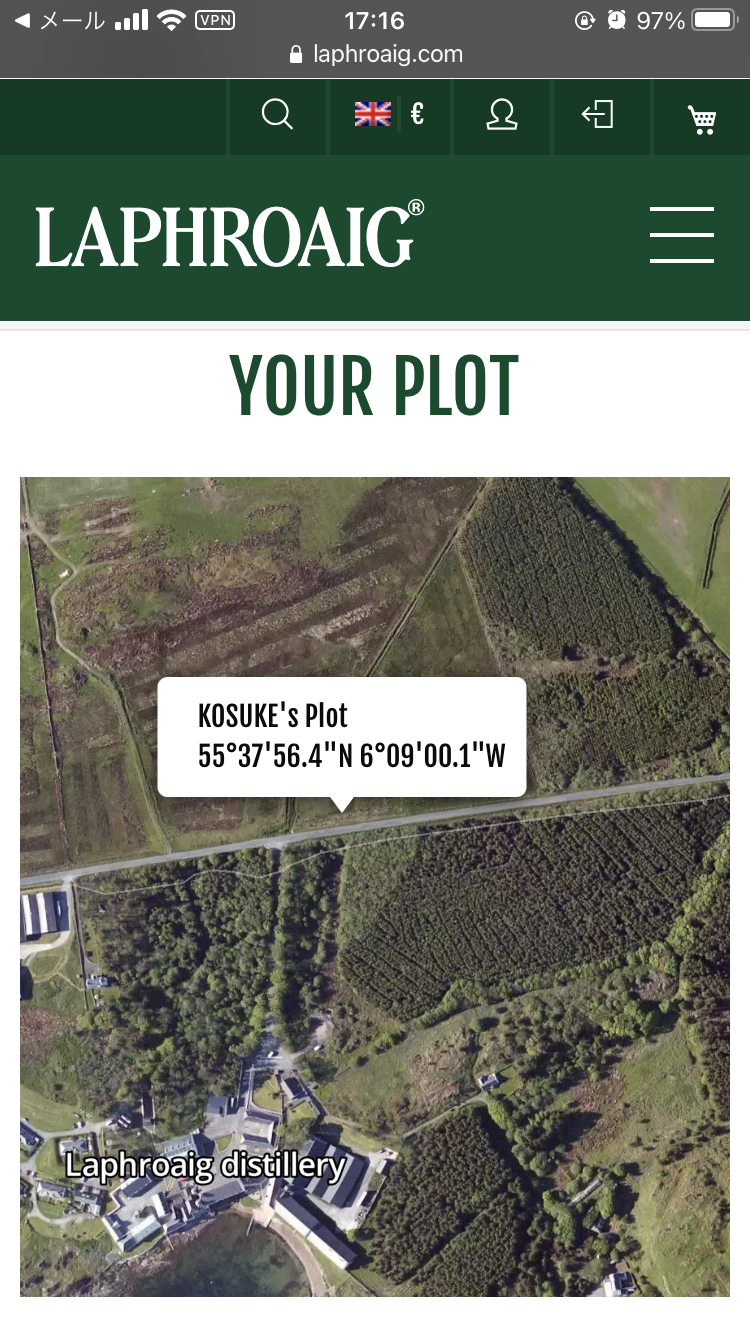Tap the log out arrow icon
The height and width of the screenshot is (1334, 750).
click(x=597, y=116)
